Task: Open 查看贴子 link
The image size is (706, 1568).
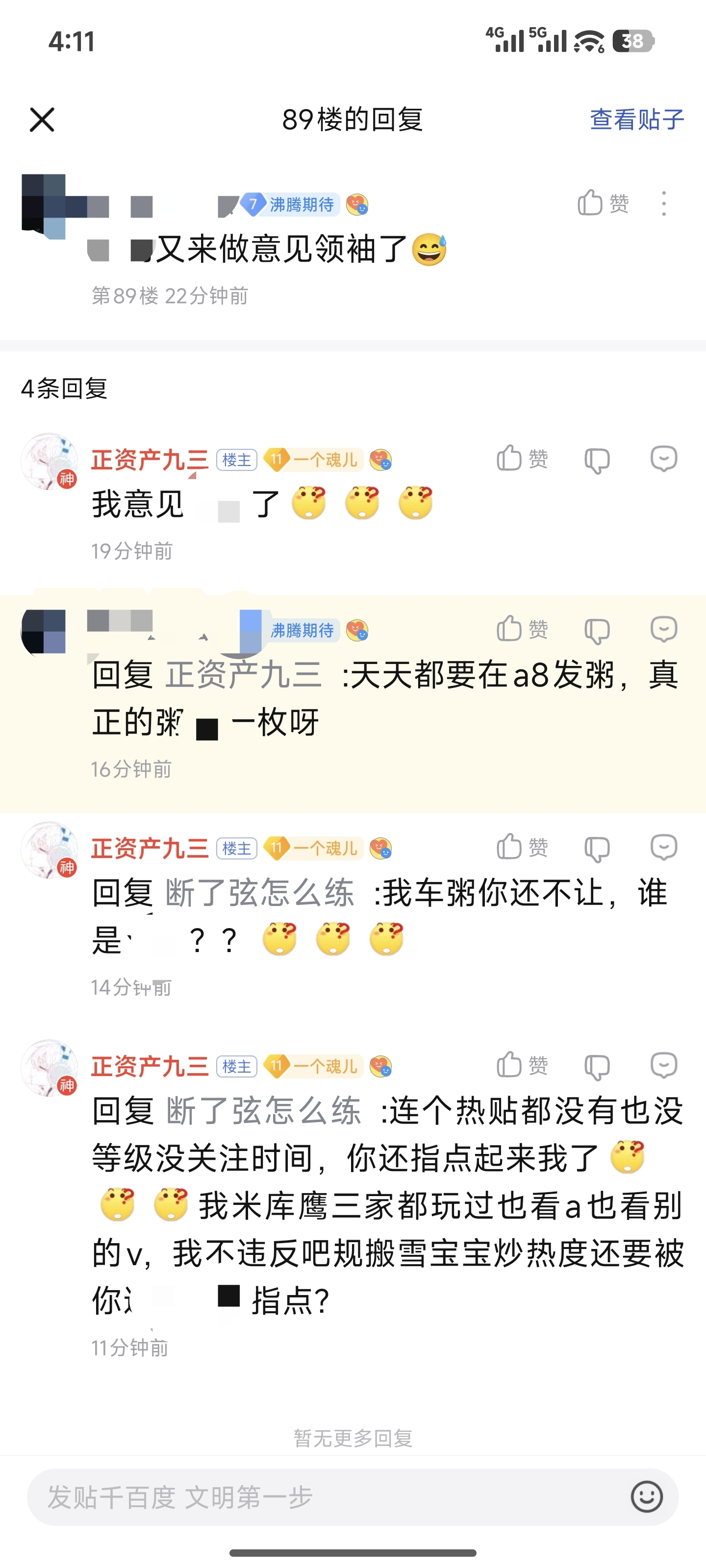Action: tap(636, 119)
